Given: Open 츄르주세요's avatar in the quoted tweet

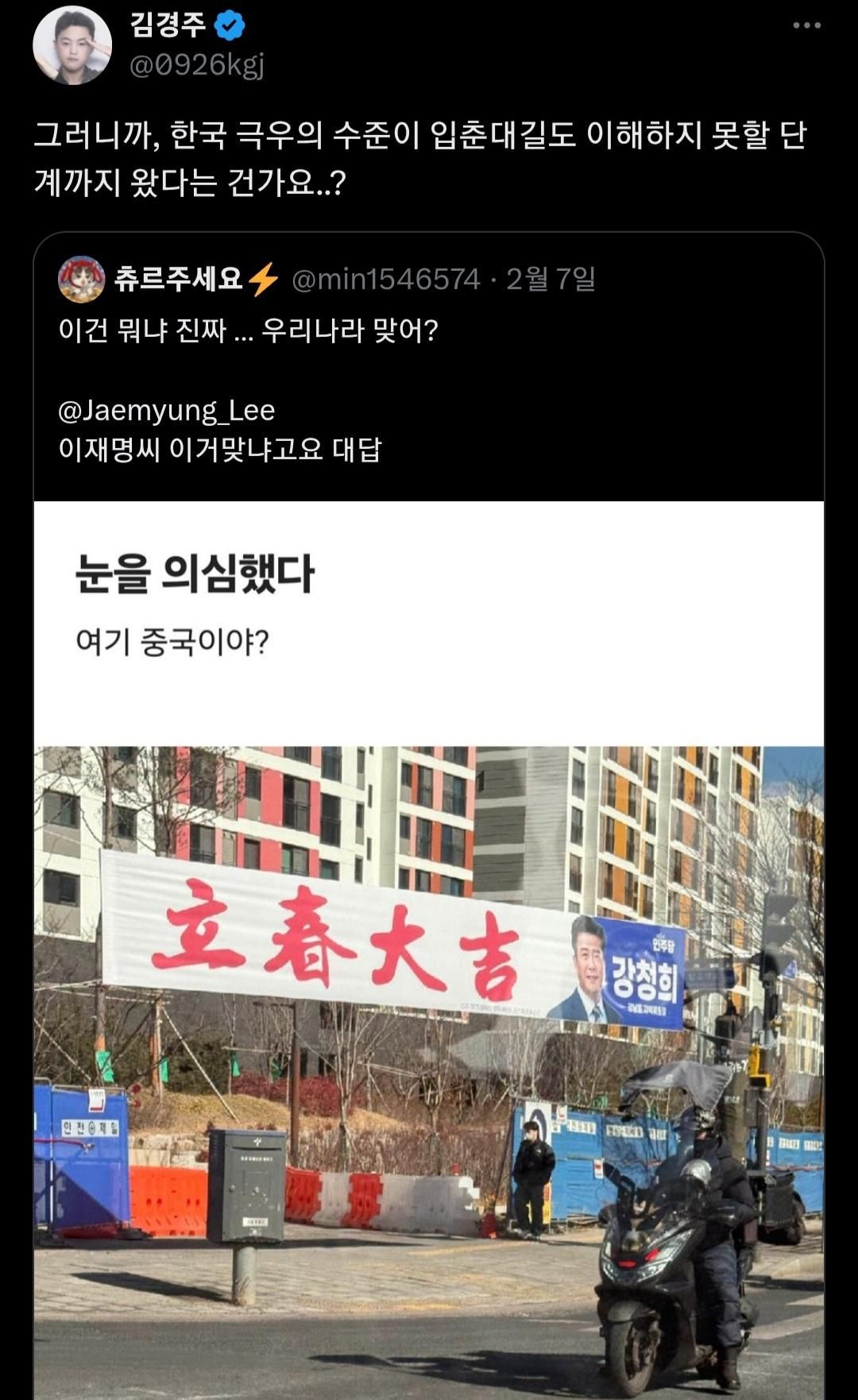Looking at the screenshot, I should tap(81, 280).
